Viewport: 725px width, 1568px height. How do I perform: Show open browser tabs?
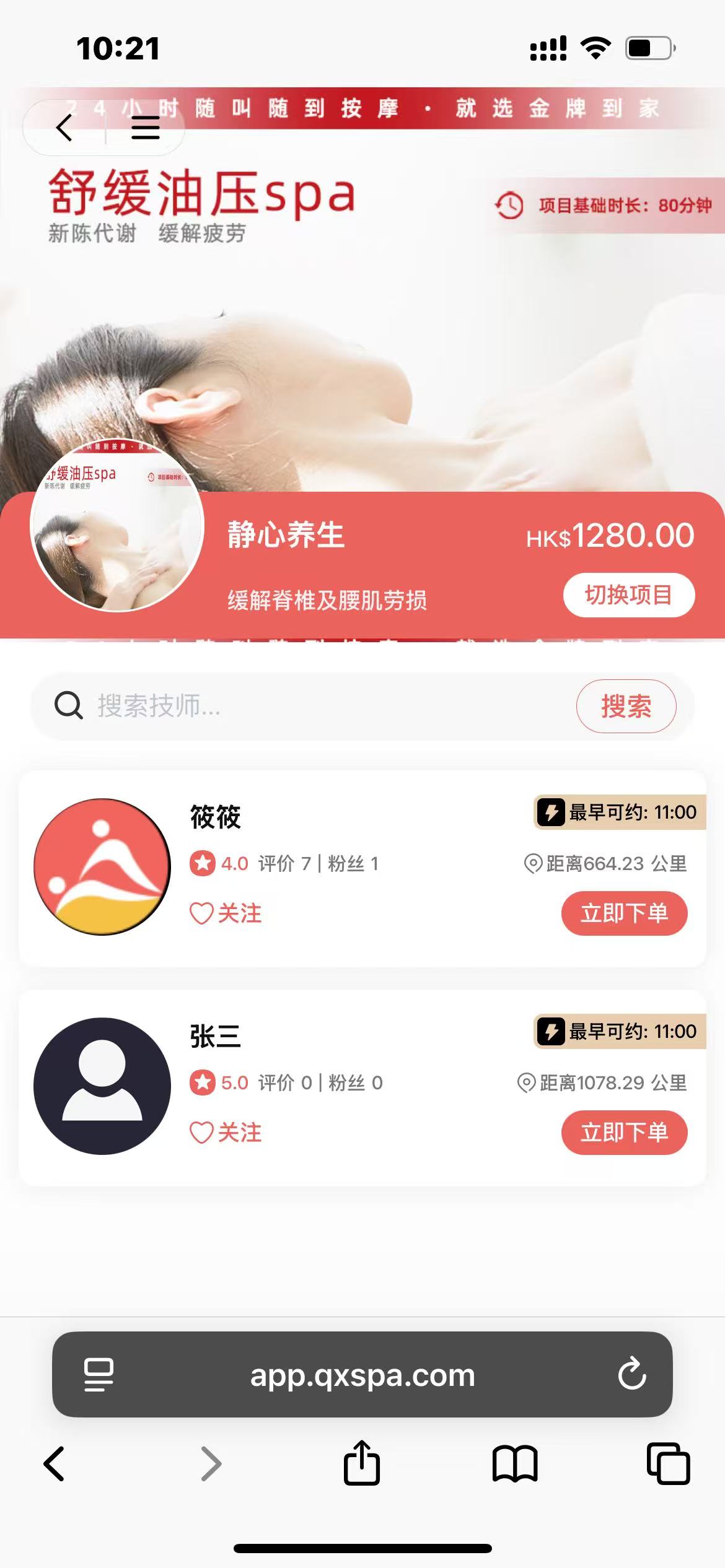click(668, 1464)
